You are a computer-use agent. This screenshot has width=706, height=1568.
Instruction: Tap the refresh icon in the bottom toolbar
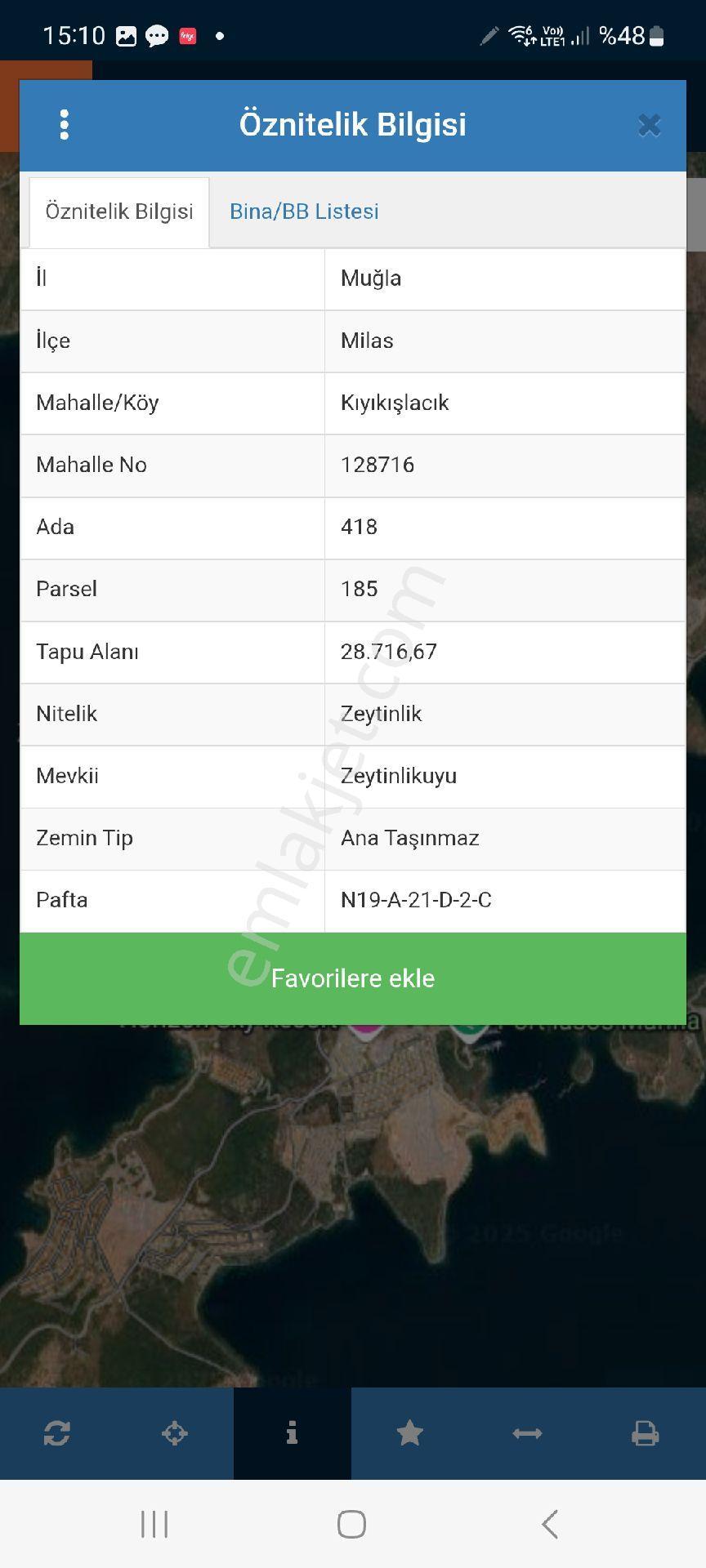57,1433
